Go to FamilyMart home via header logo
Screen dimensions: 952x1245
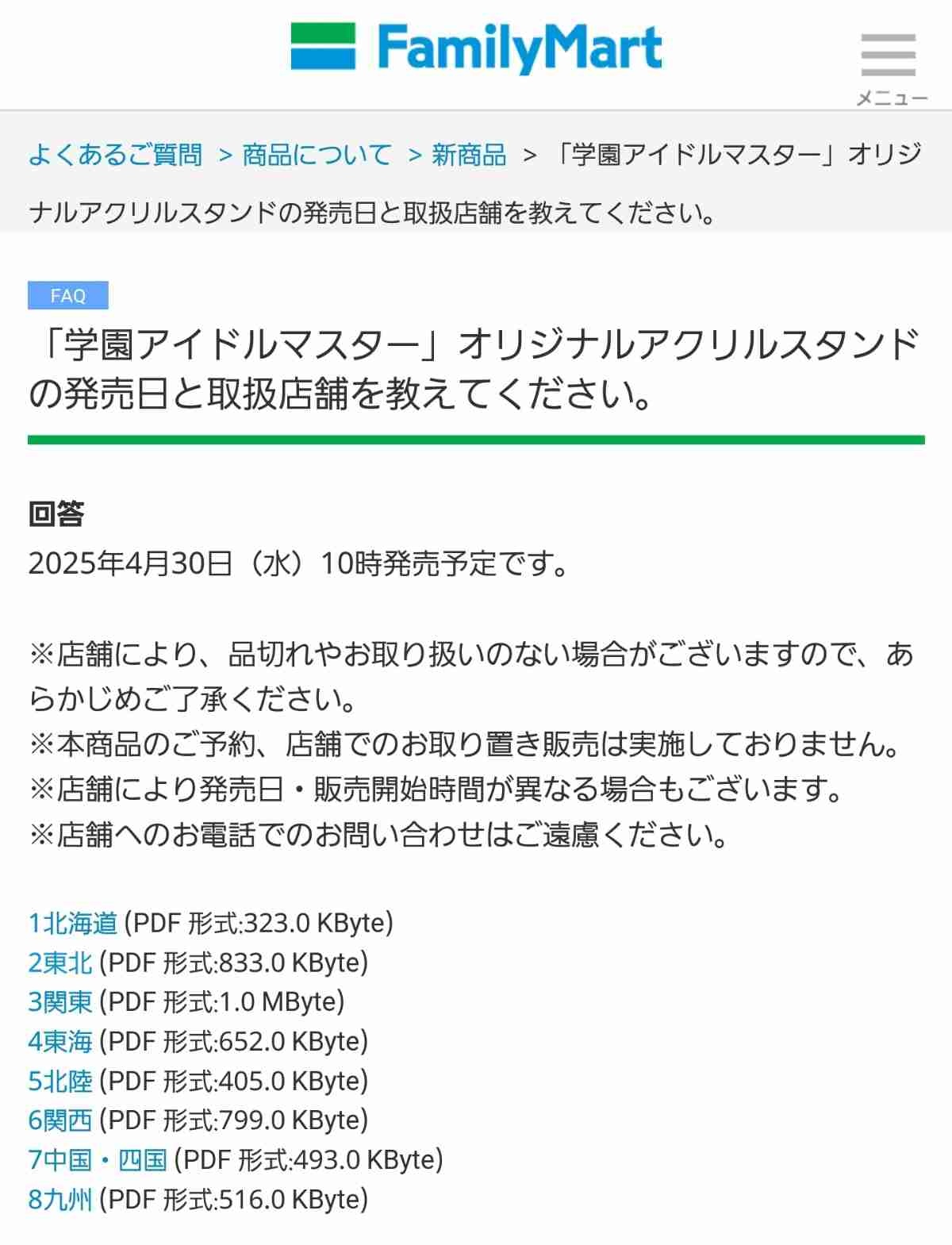tap(476, 48)
